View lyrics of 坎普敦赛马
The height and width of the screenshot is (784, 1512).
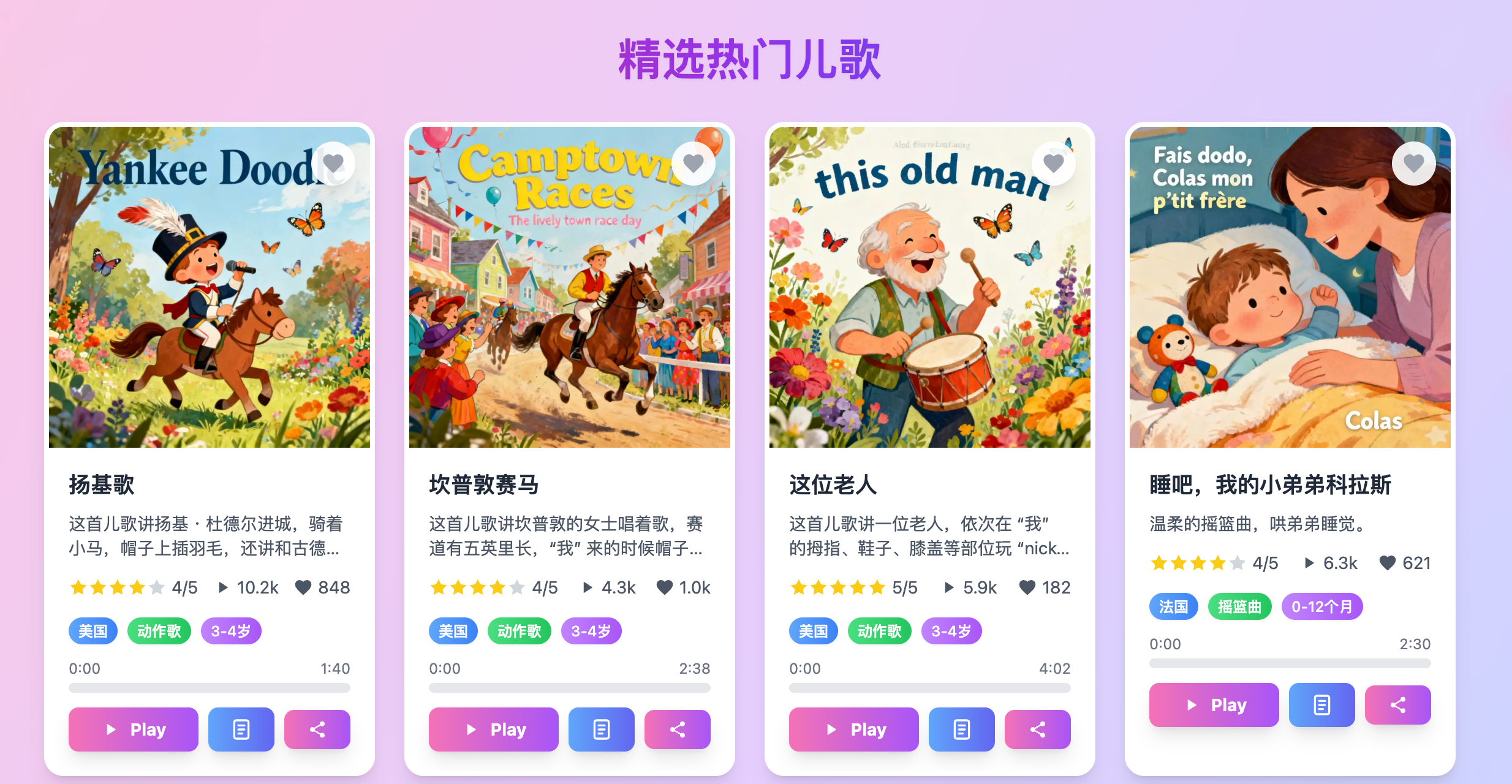coord(602,729)
